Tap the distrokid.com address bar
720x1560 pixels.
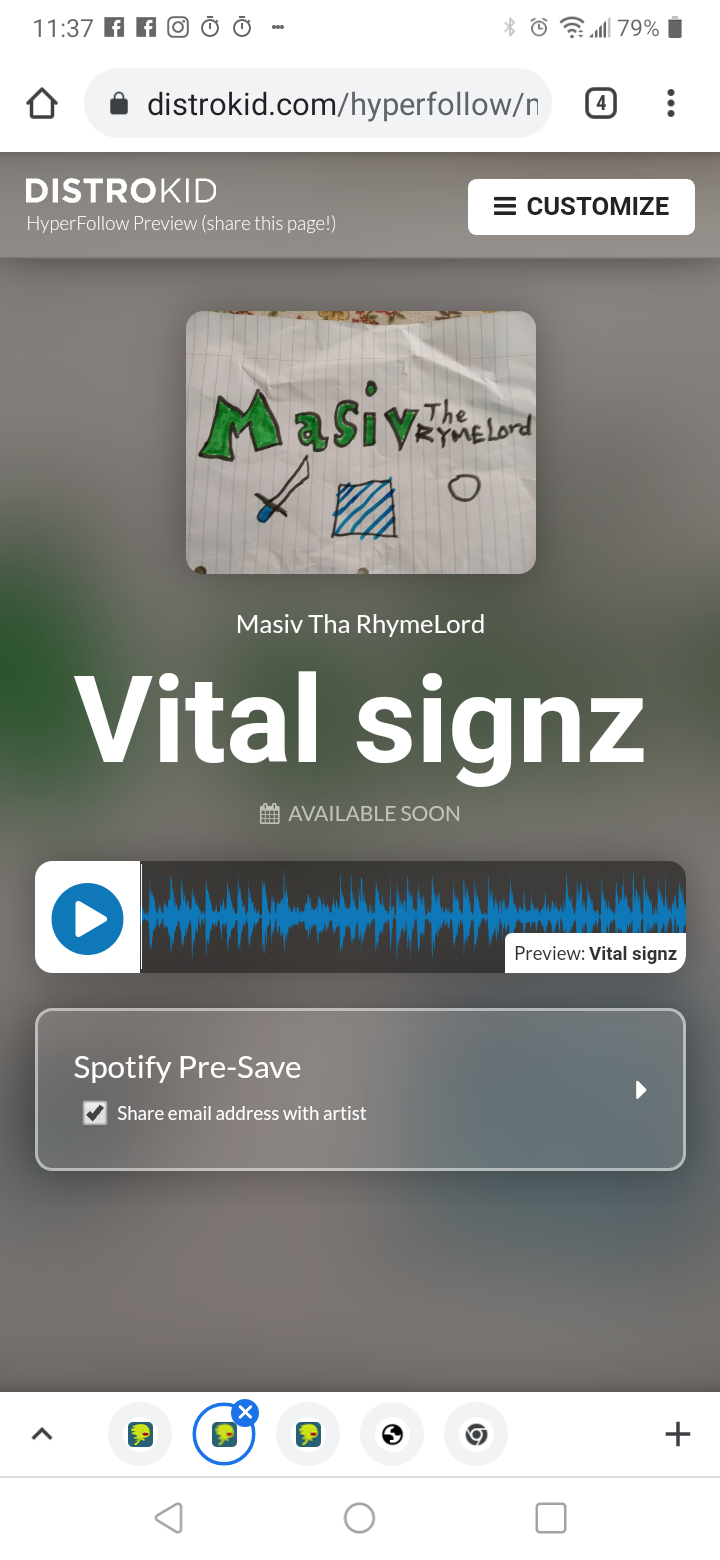click(x=318, y=103)
